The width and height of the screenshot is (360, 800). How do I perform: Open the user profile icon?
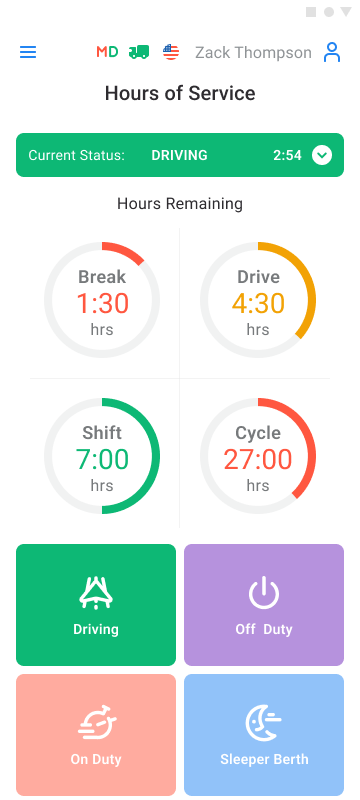click(x=332, y=52)
